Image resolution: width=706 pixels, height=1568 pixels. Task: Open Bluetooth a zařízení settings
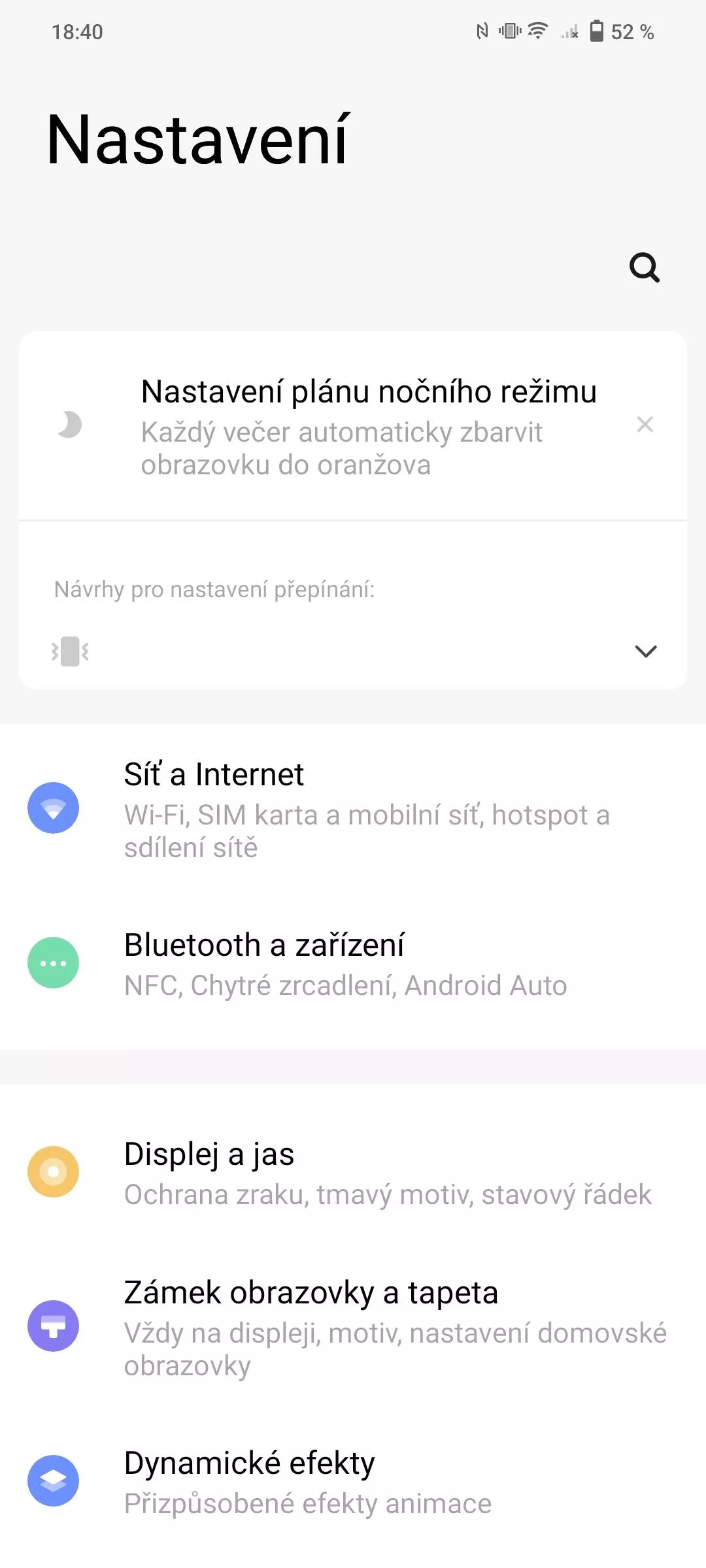353,964
